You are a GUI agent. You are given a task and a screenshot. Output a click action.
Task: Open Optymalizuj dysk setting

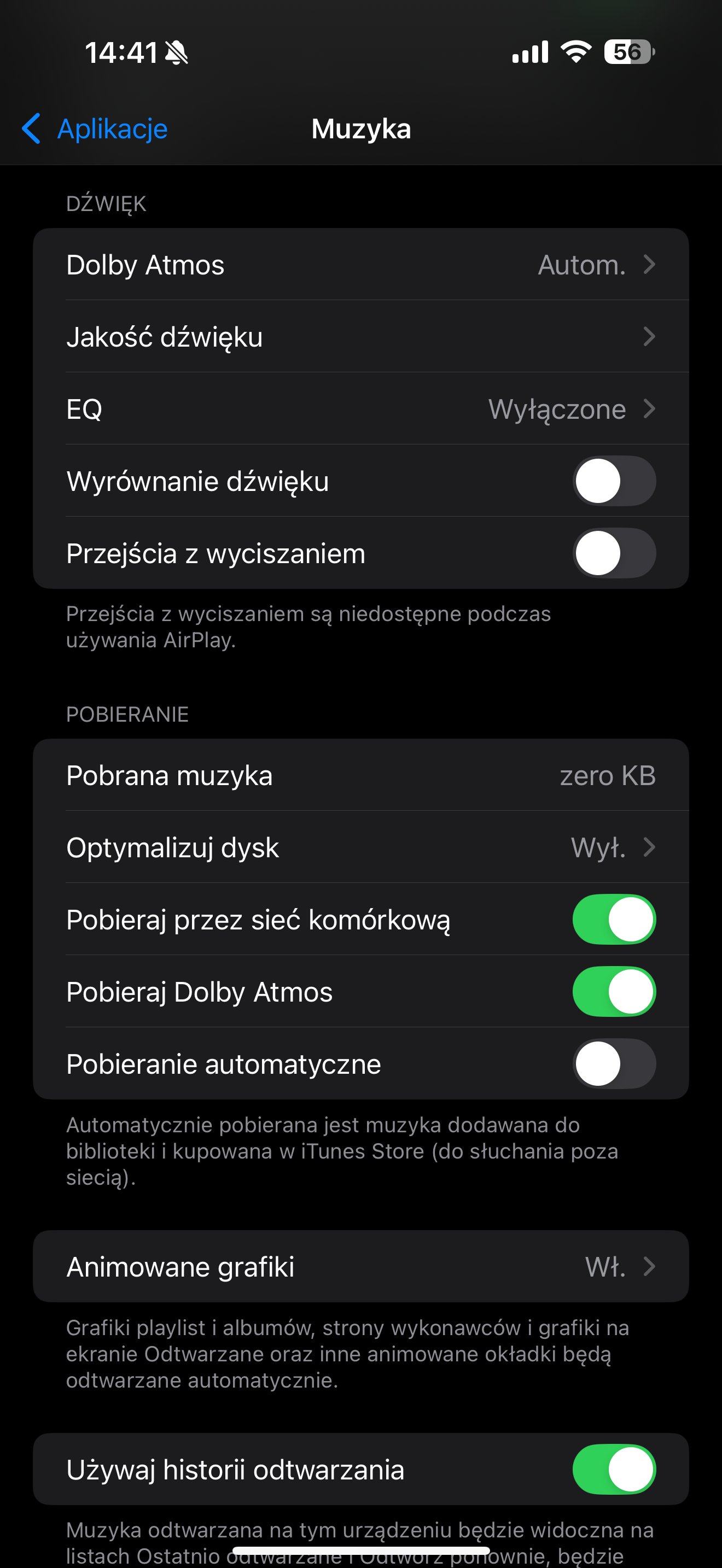click(x=361, y=847)
